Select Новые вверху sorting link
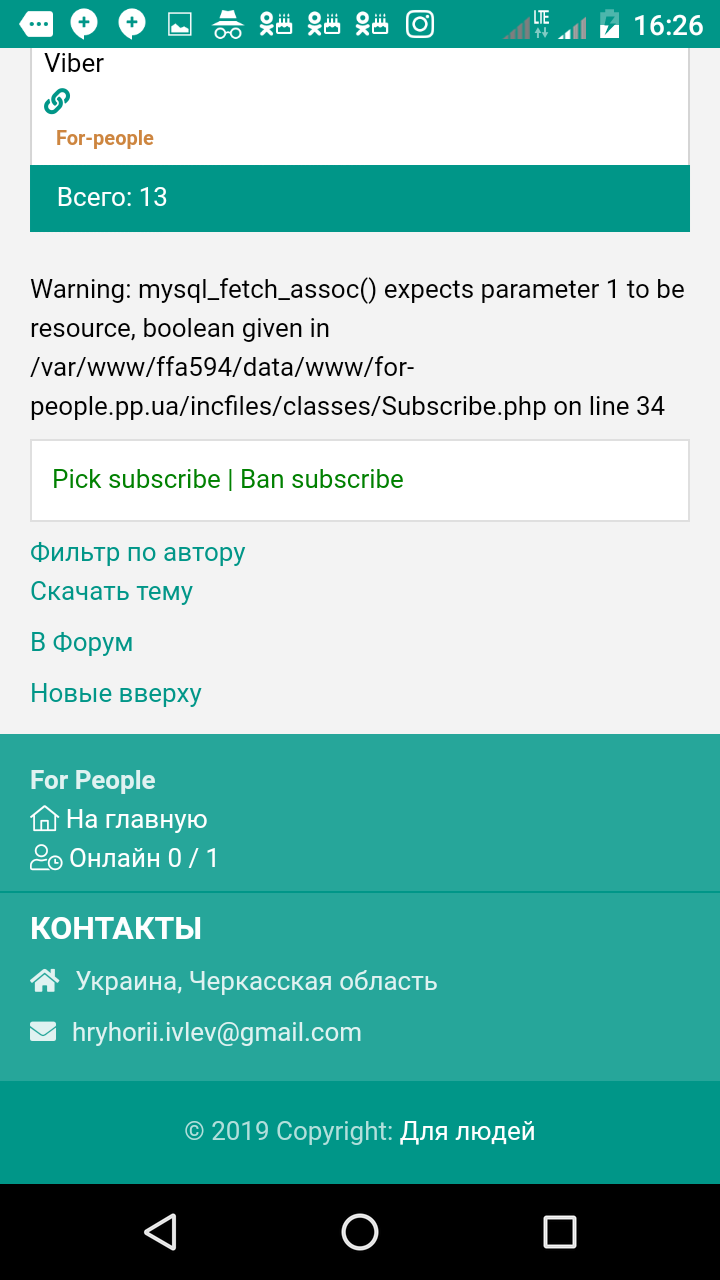The width and height of the screenshot is (720, 1280). tap(116, 693)
